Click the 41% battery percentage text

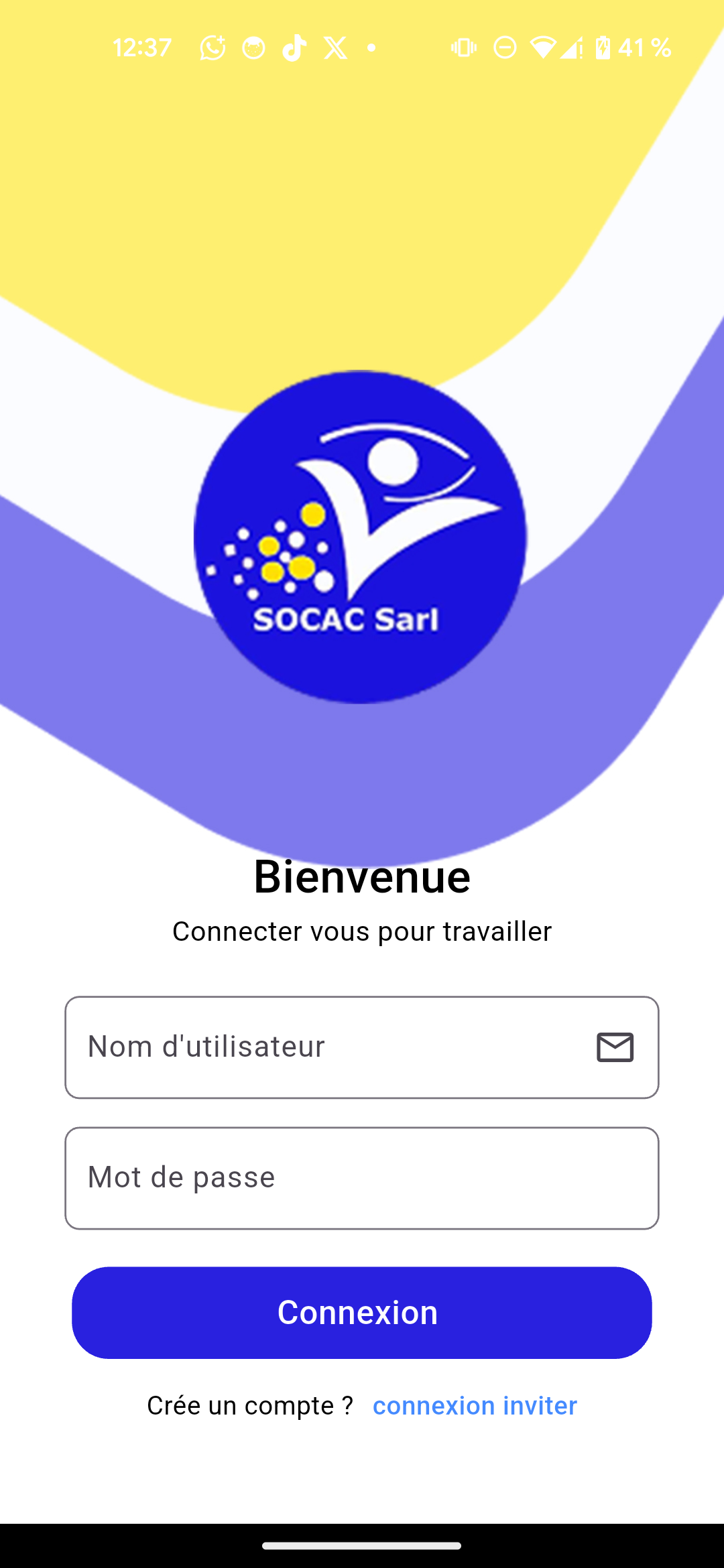click(x=646, y=47)
